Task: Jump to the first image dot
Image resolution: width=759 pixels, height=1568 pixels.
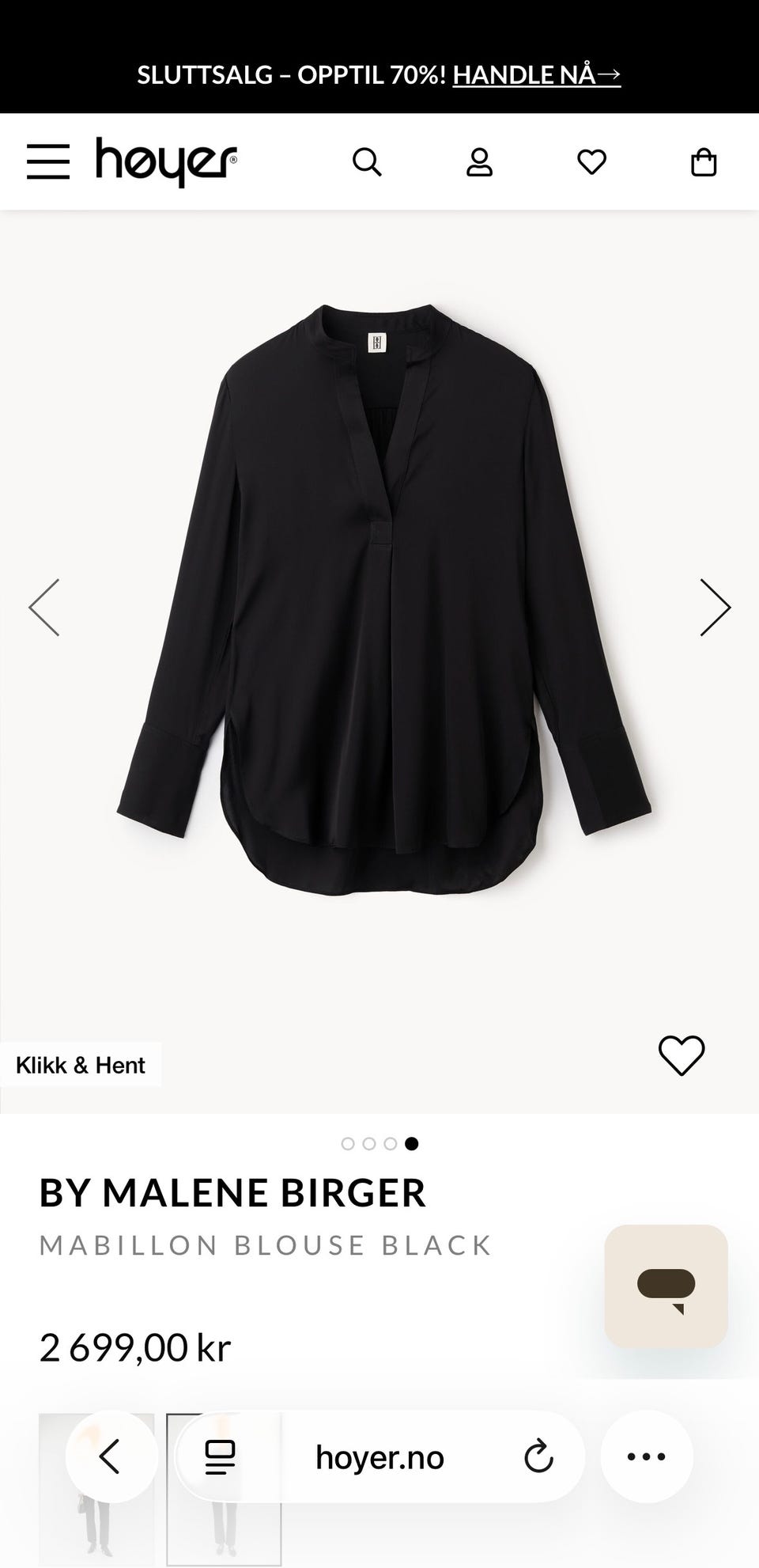Action: coord(348,1143)
